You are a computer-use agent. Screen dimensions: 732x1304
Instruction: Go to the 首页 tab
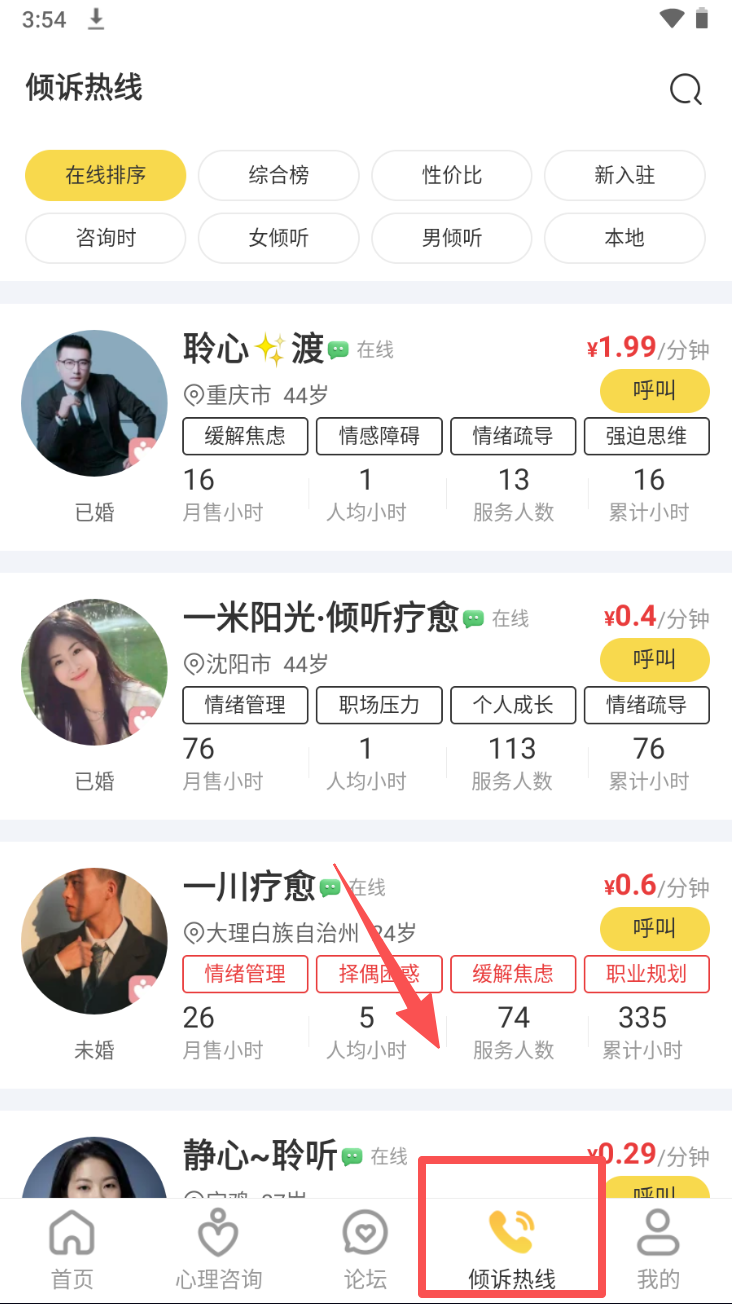click(x=72, y=1250)
